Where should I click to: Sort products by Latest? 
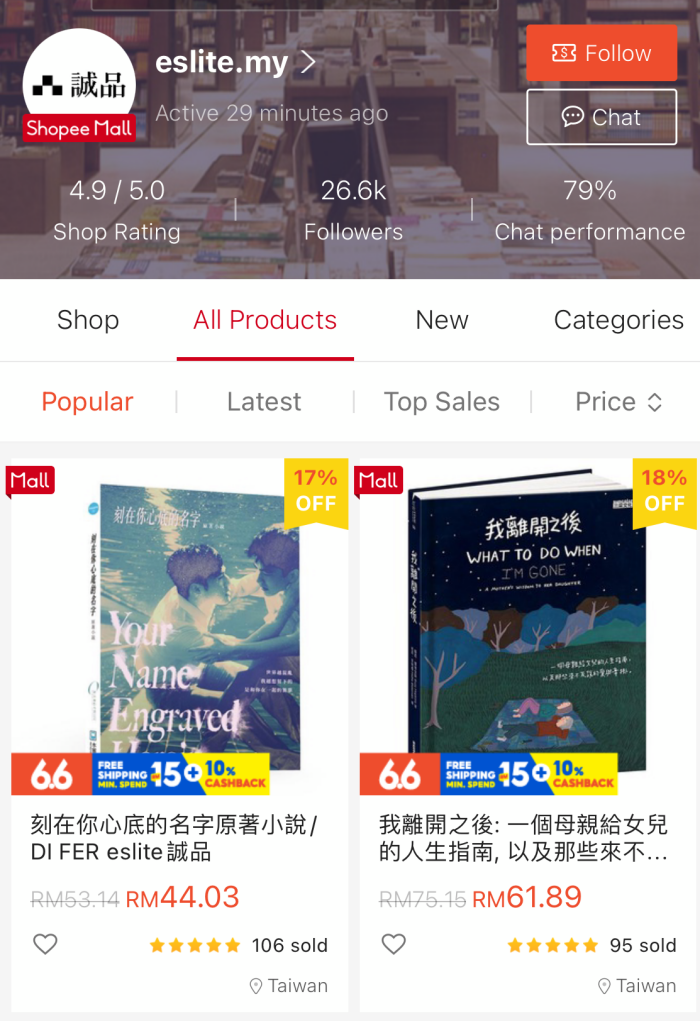tap(264, 402)
